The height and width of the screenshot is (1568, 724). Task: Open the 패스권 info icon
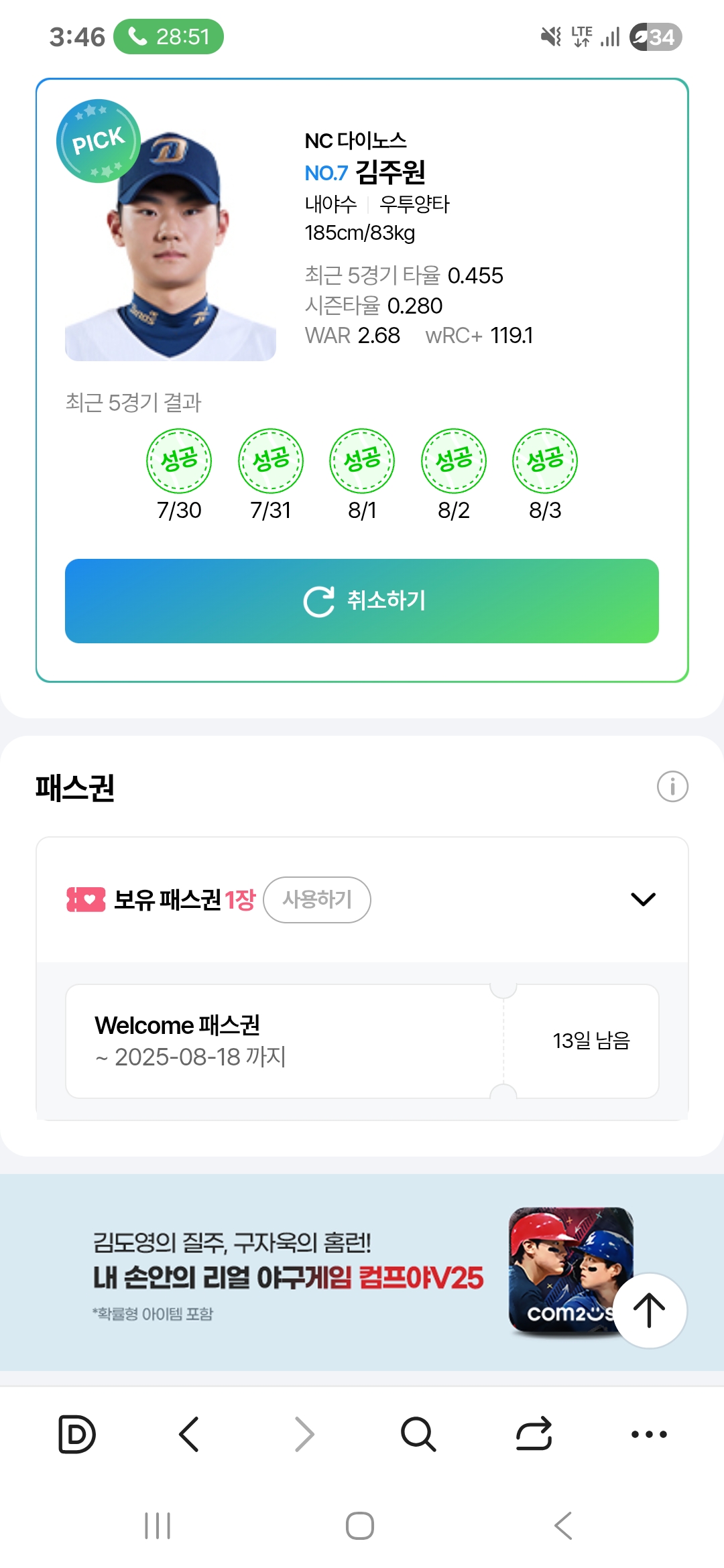(672, 786)
